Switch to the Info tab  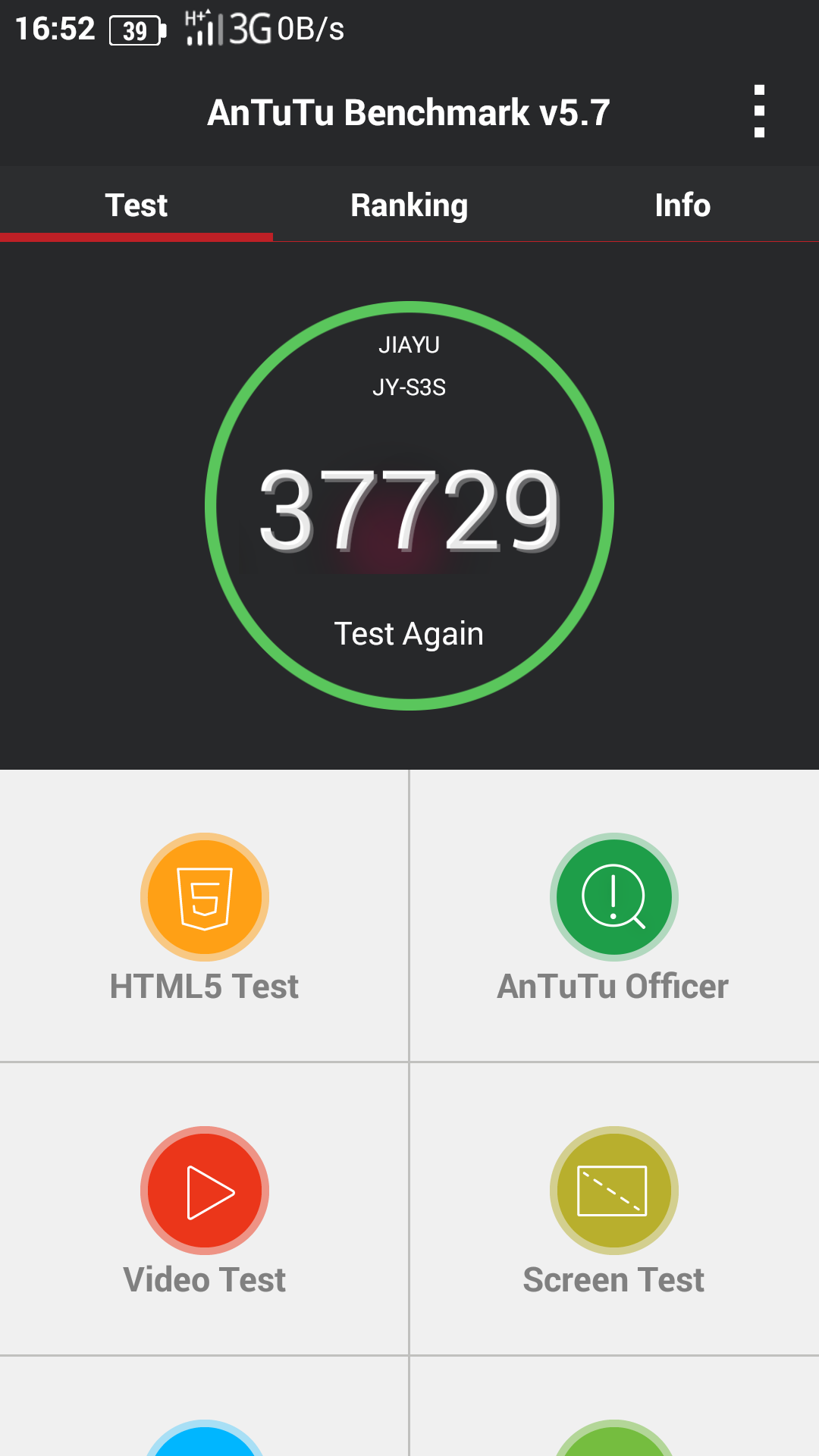point(682,206)
